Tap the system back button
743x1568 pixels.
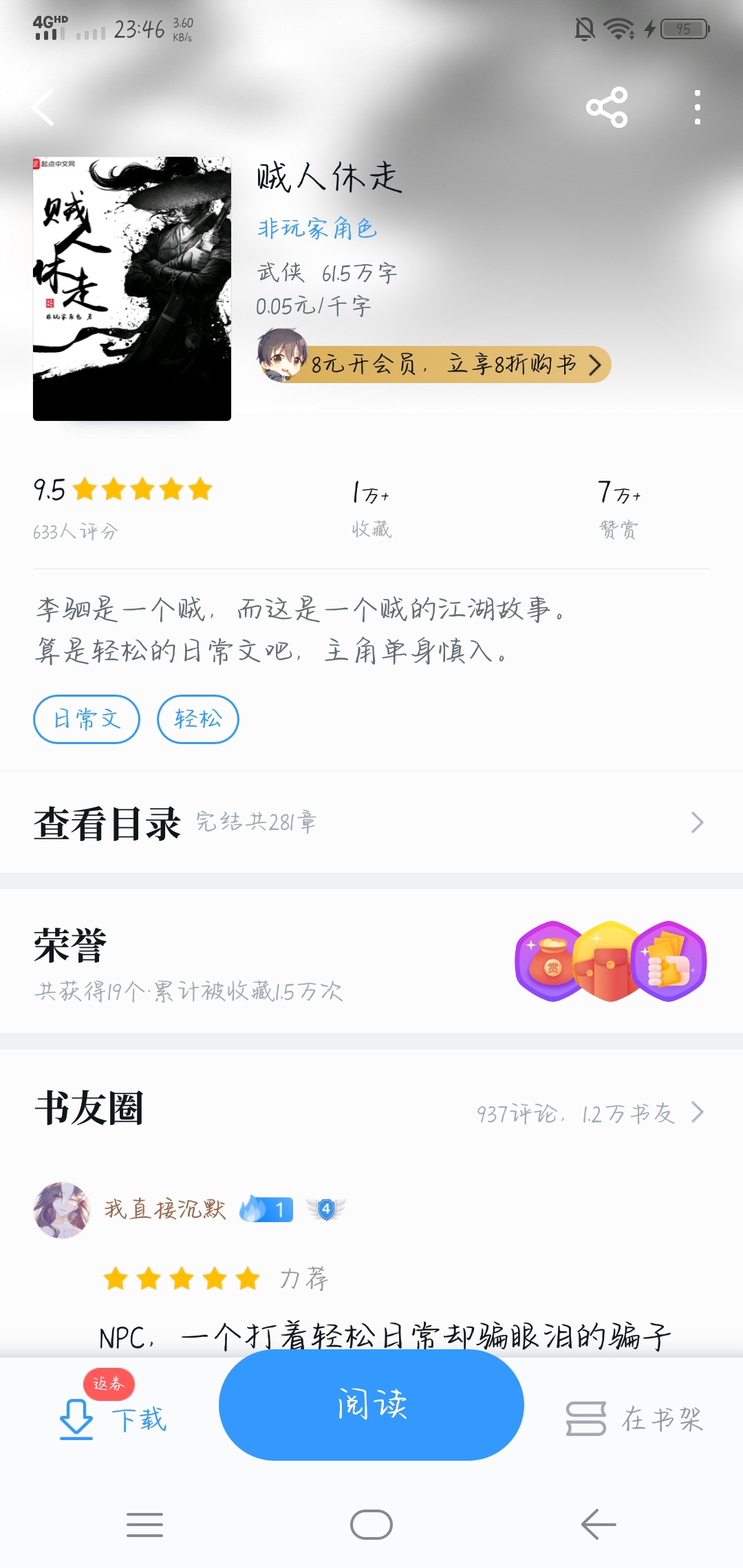click(x=599, y=1525)
